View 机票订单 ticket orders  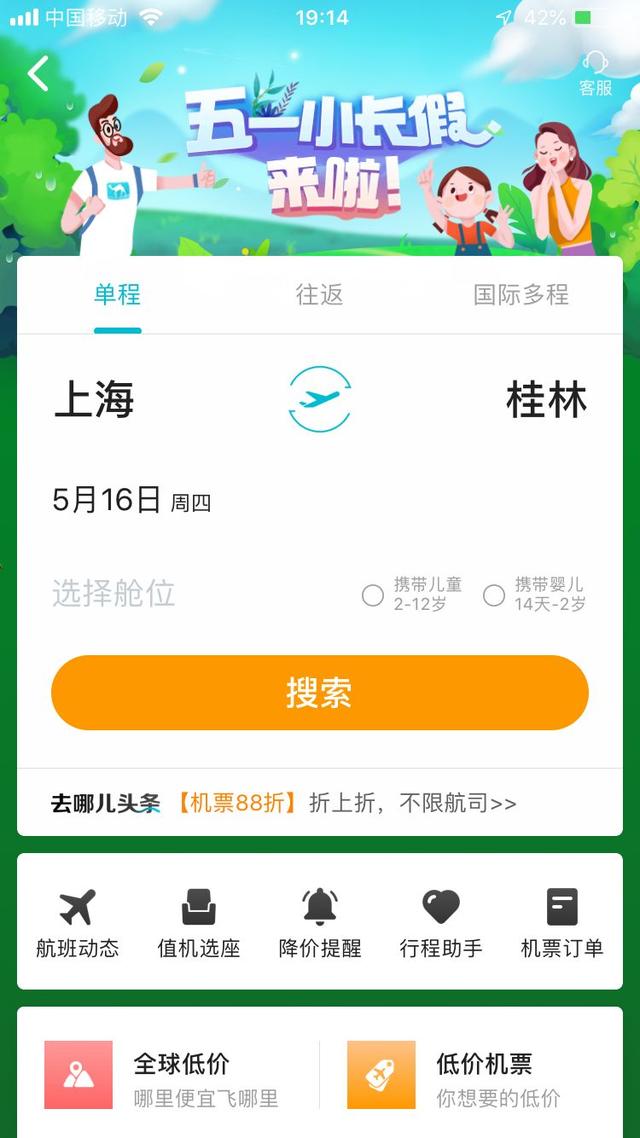(x=562, y=922)
